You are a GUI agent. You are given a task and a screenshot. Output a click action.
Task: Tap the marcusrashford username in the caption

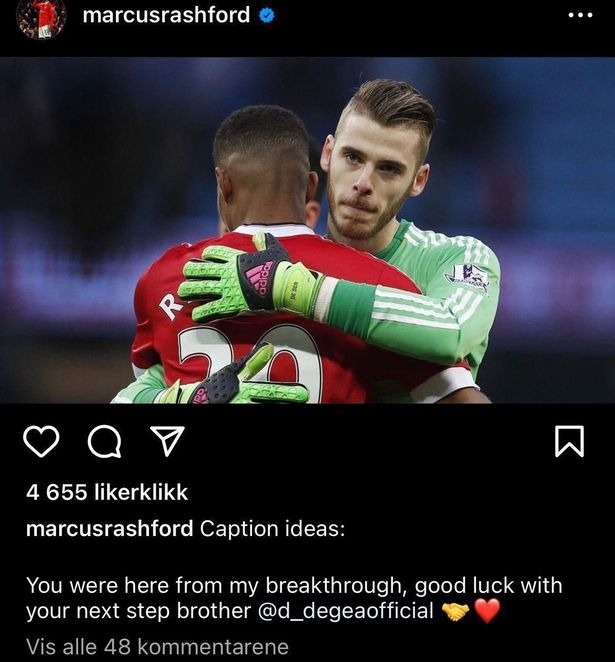coord(109,529)
